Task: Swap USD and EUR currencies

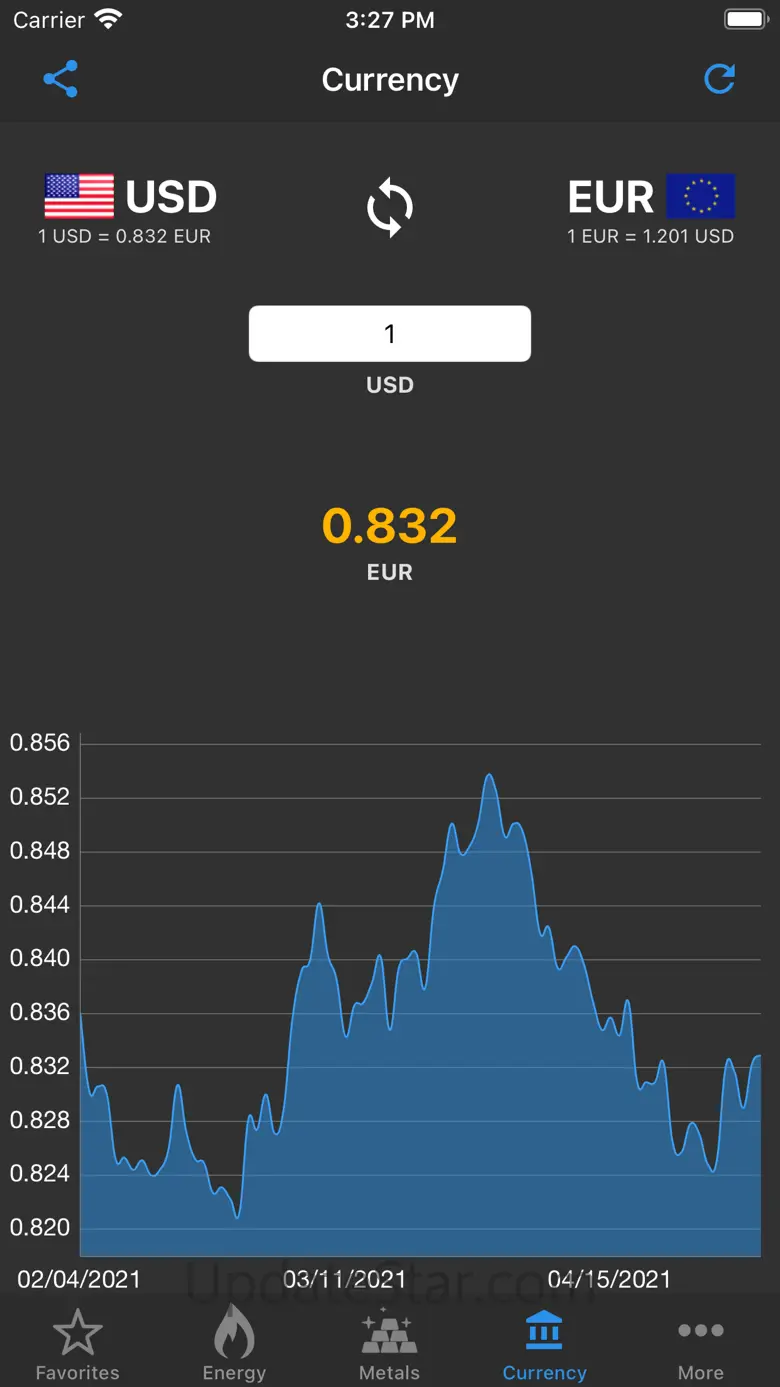Action: 390,208
